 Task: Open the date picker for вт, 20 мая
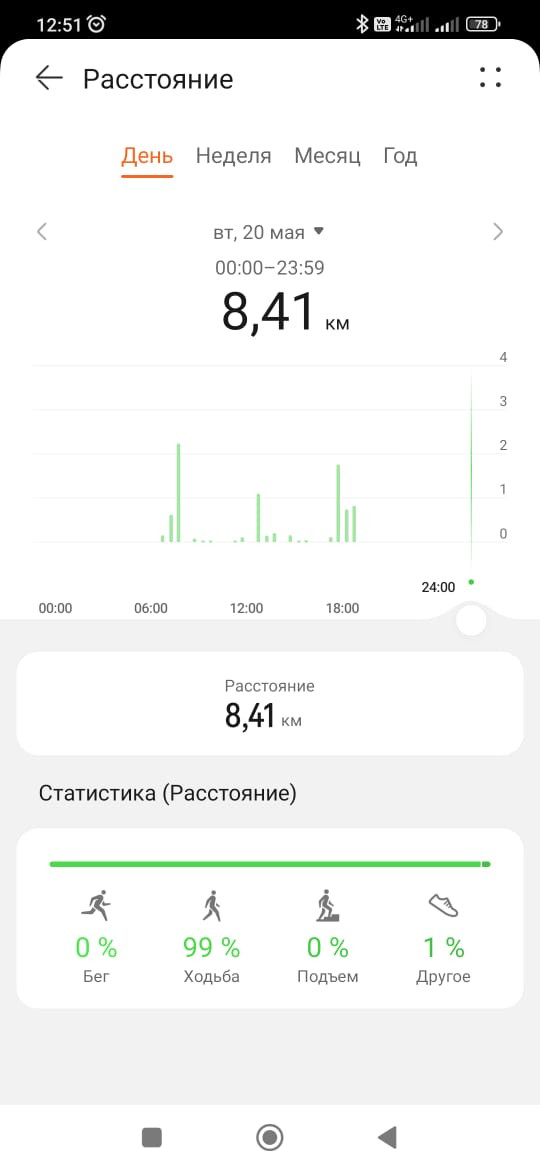[270, 232]
